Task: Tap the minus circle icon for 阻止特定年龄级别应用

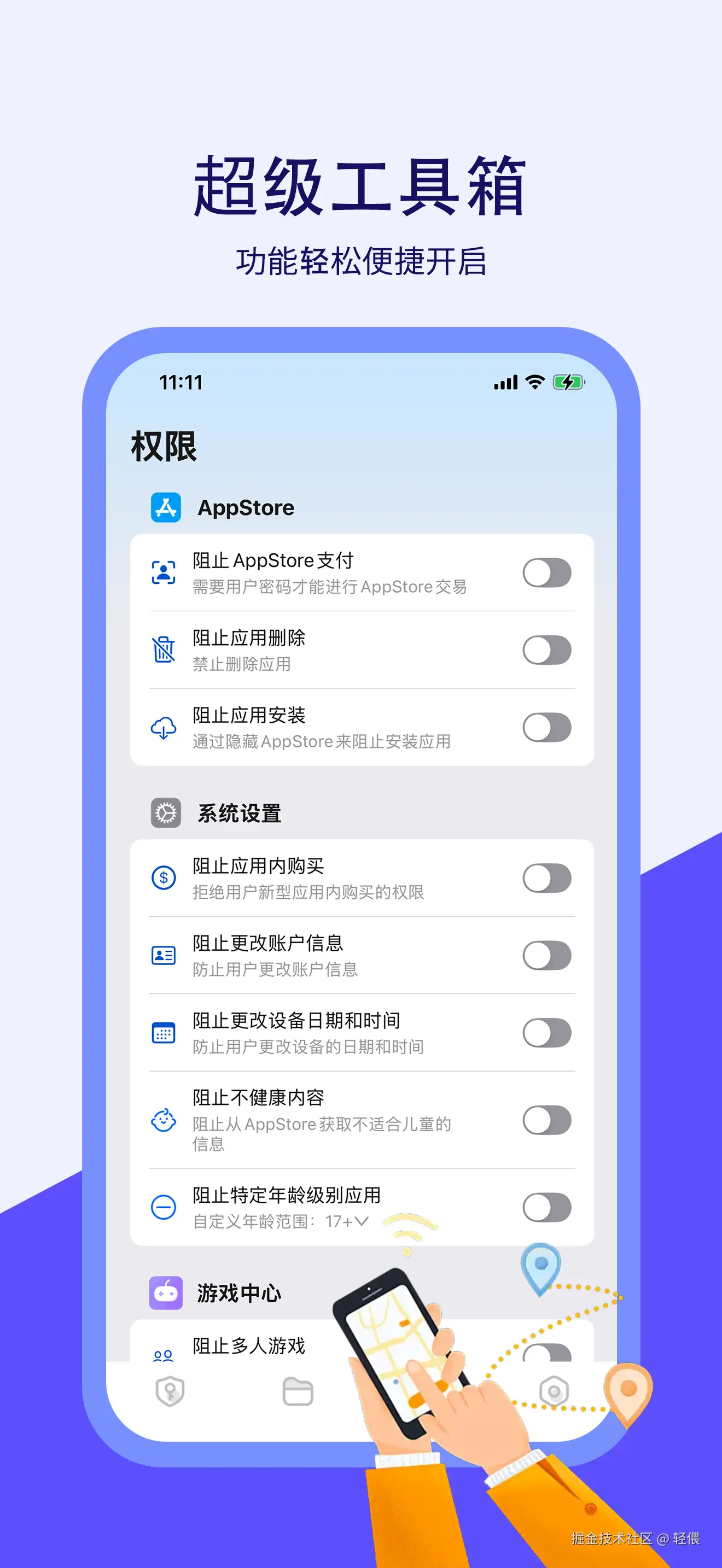Action: (x=163, y=1207)
